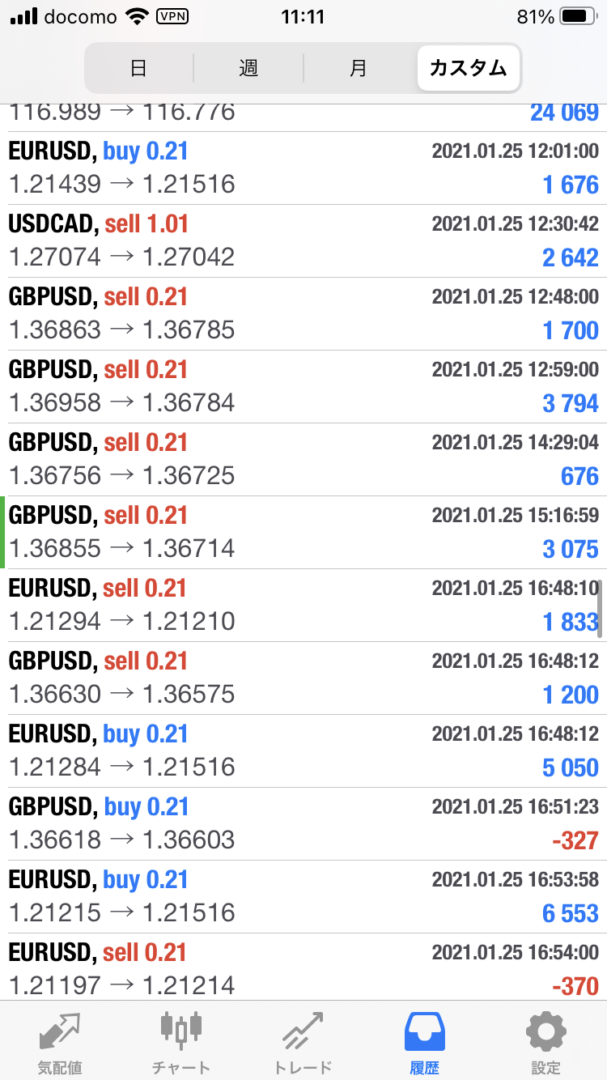Image resolution: width=607 pixels, height=1080 pixels.
Task: Open the EURUSD buy trade at 12:01:00
Action: [x=303, y=168]
